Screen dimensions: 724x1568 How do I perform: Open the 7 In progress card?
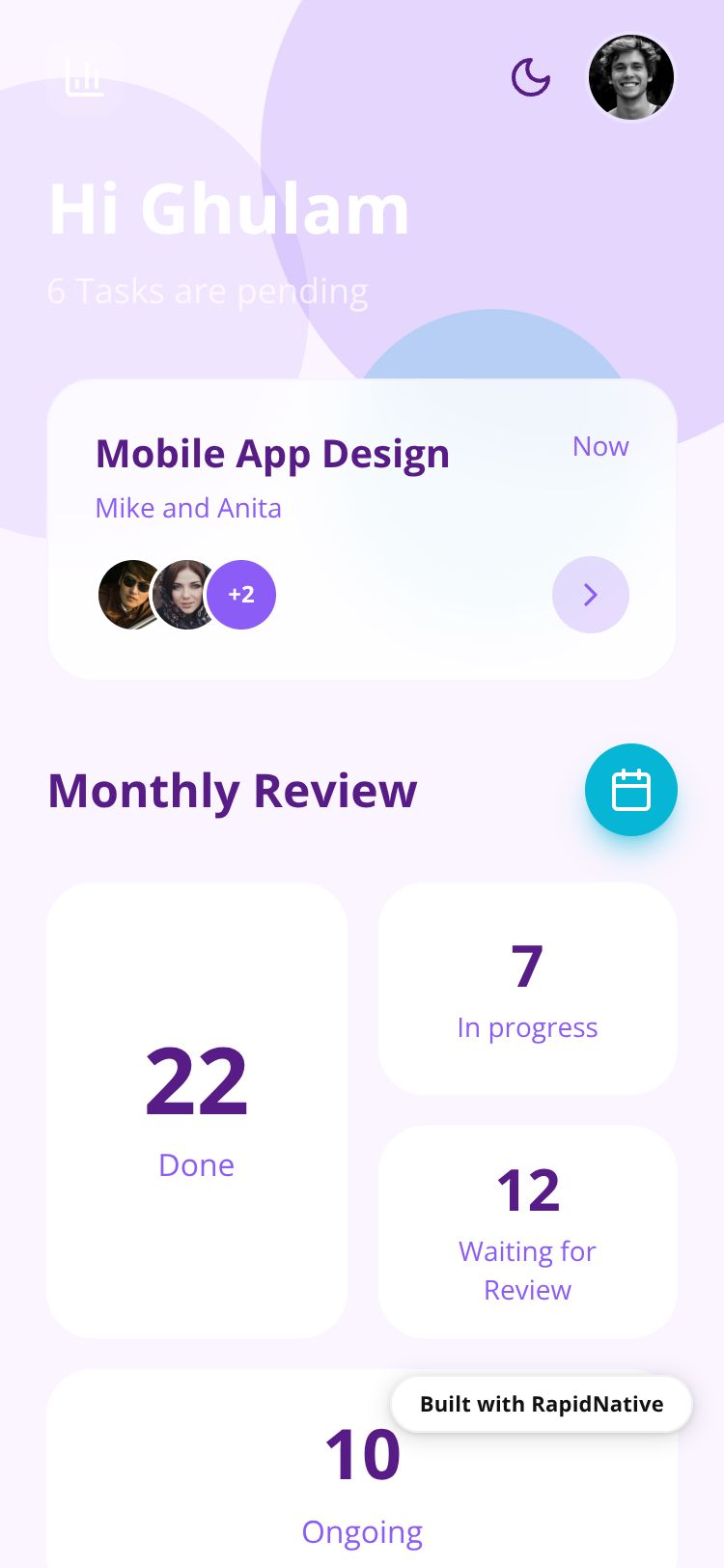point(527,989)
